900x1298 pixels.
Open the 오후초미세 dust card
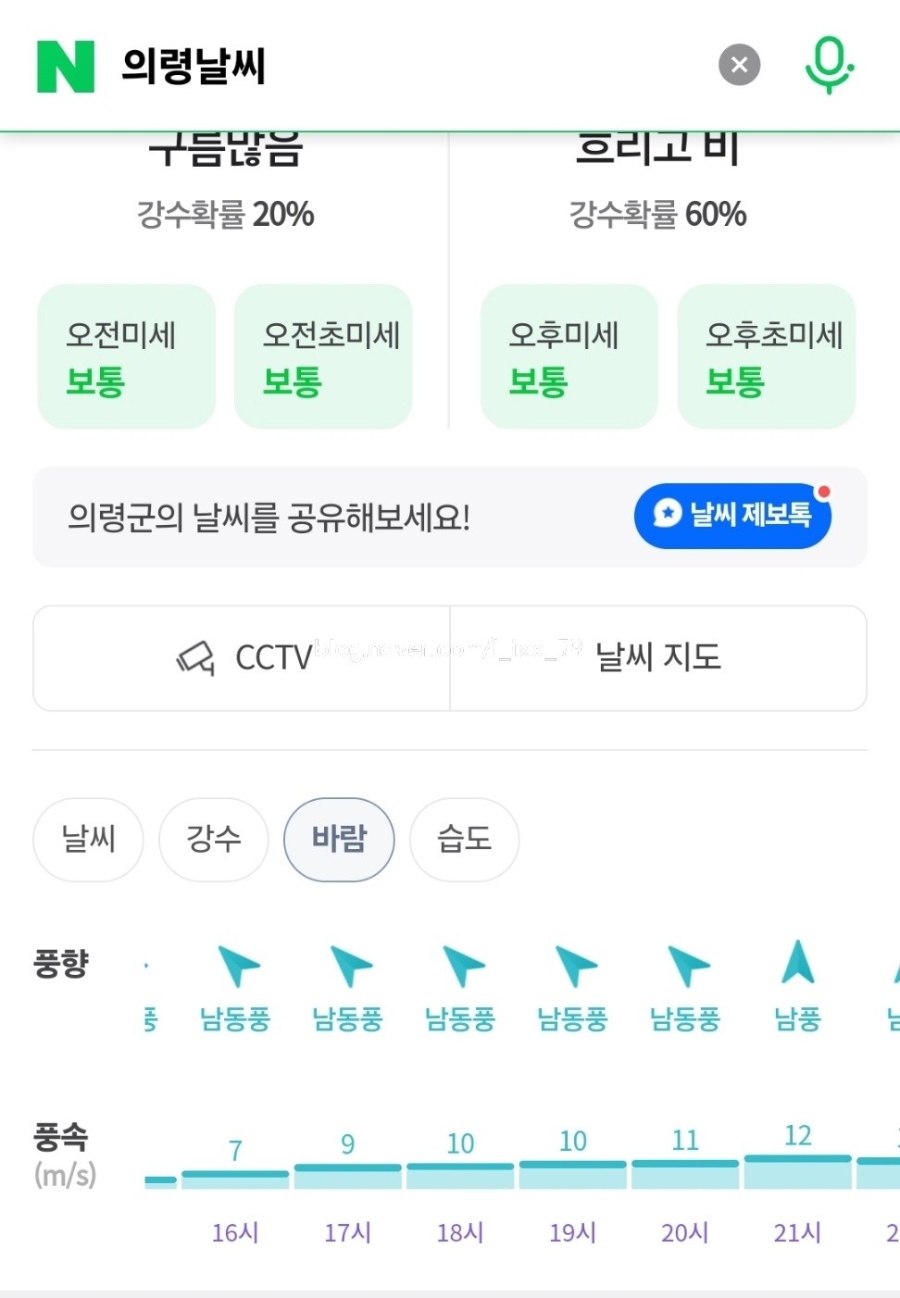tap(766, 357)
